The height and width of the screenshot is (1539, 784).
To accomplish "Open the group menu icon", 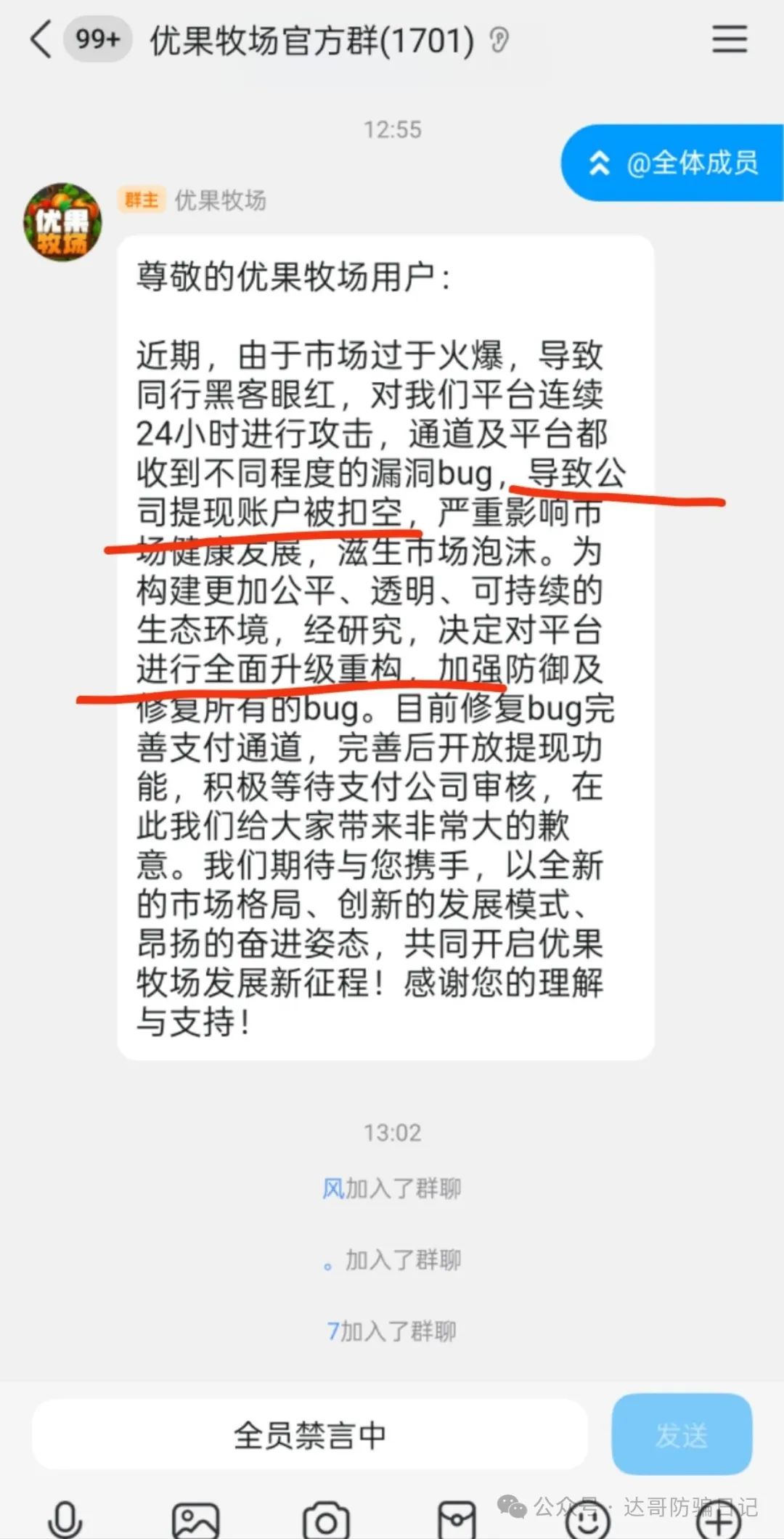I will click(729, 39).
